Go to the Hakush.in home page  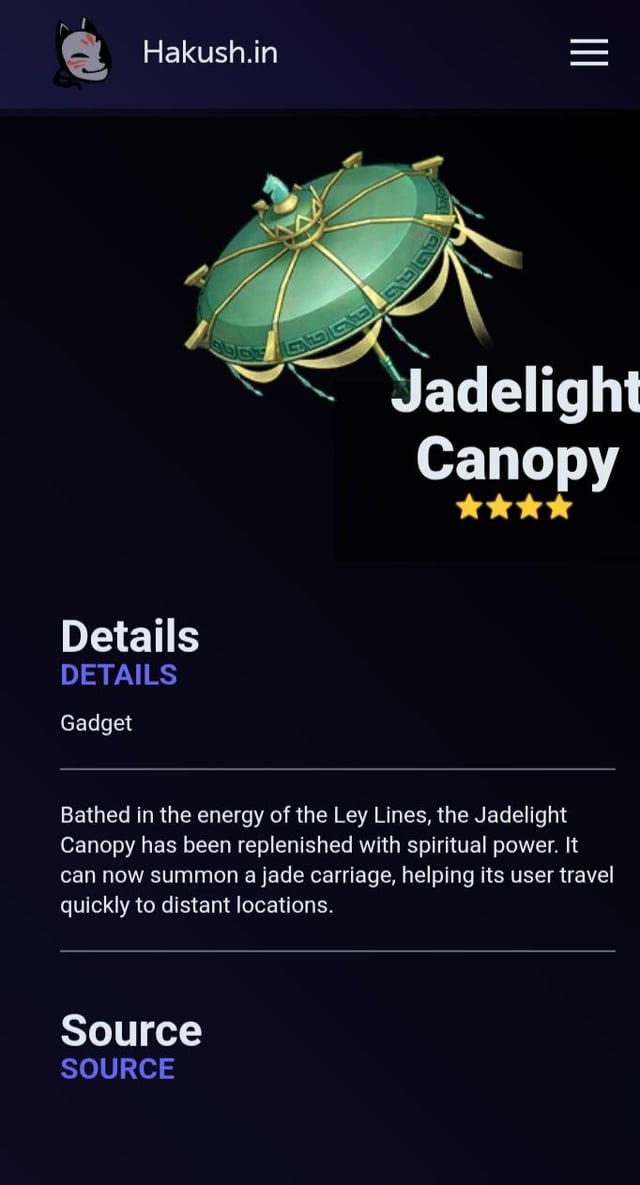point(209,52)
